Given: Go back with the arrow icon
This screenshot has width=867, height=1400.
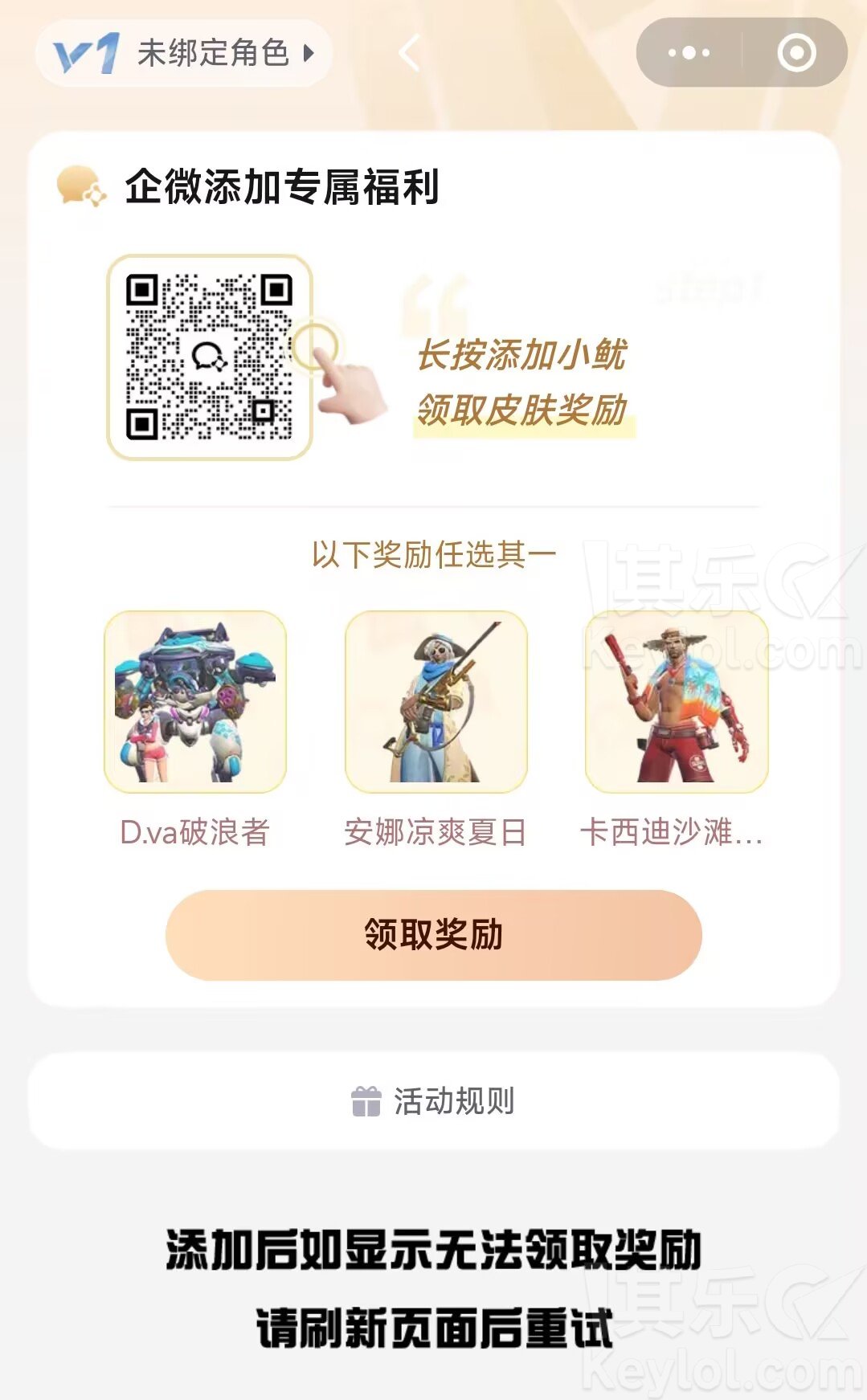Looking at the screenshot, I should [x=409, y=54].
